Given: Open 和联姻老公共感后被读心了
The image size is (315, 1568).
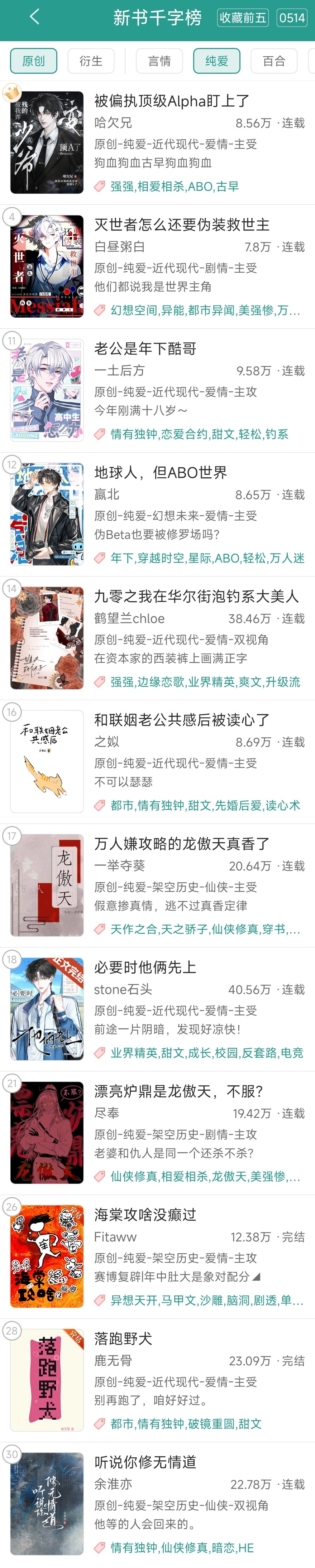Looking at the screenshot, I should click(x=182, y=719).
